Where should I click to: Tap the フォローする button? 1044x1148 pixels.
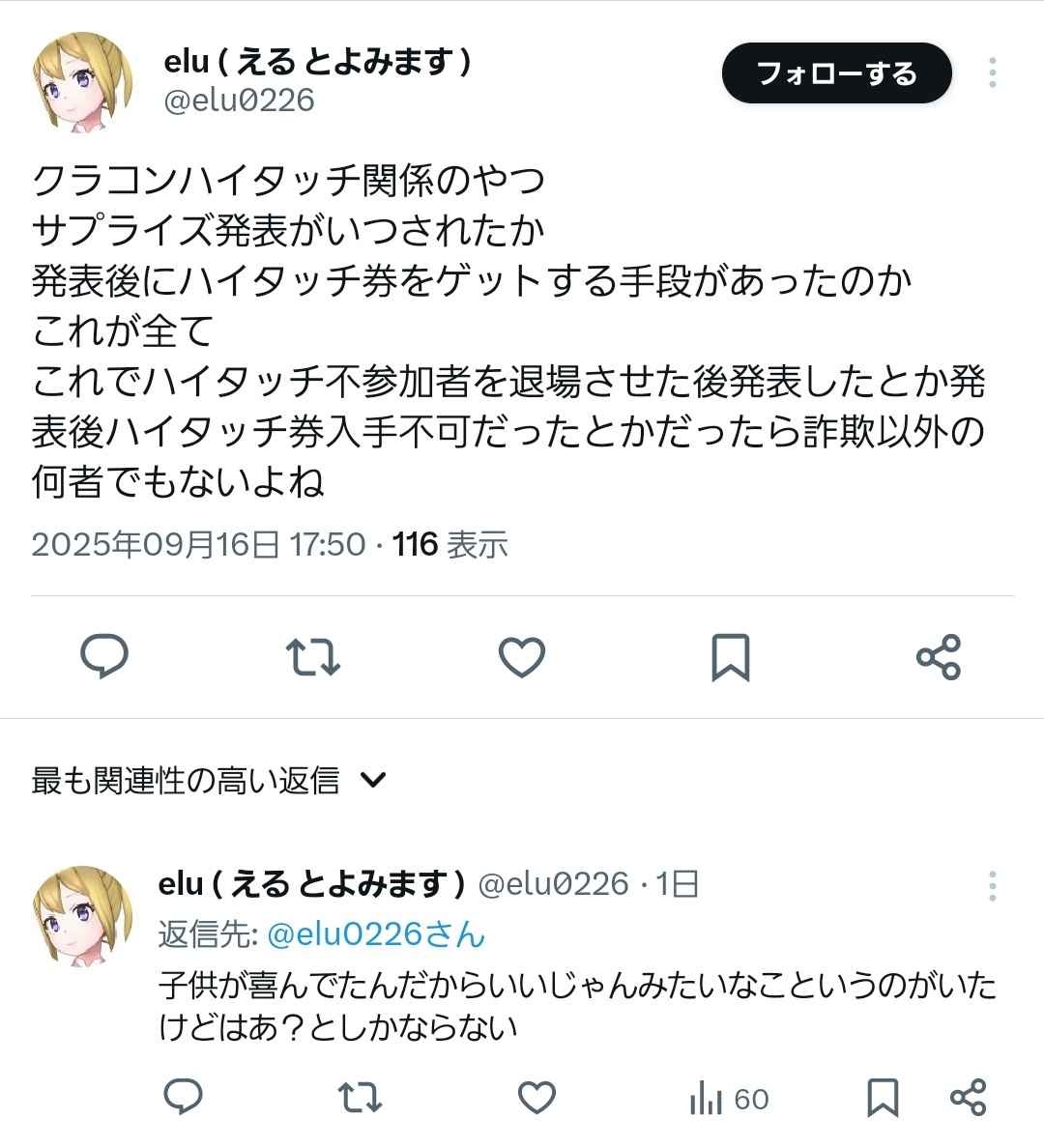coord(836,73)
